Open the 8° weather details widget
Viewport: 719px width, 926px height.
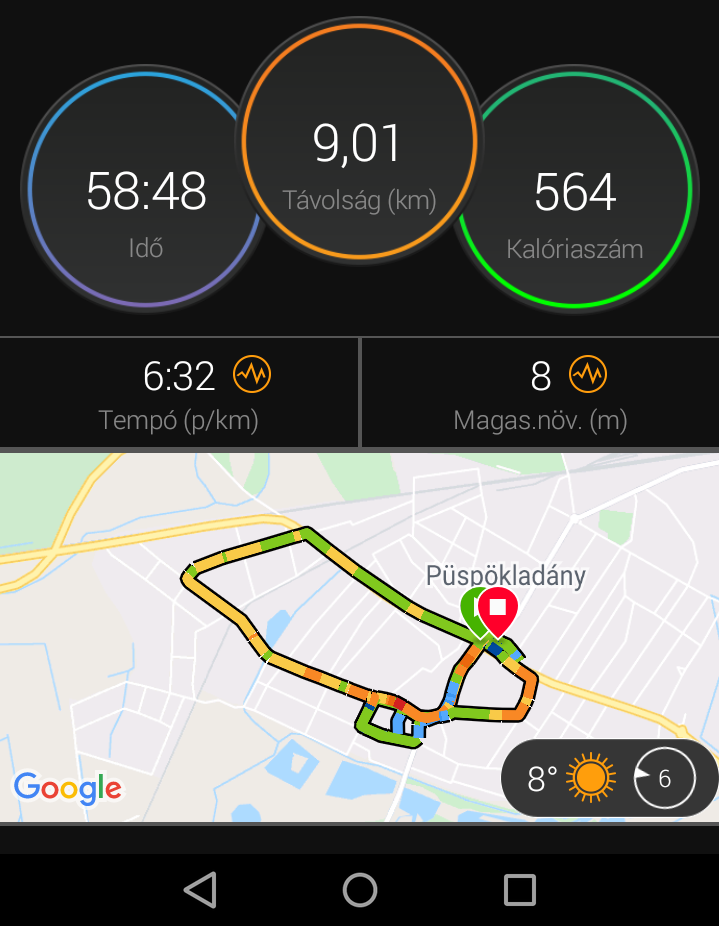click(609, 778)
